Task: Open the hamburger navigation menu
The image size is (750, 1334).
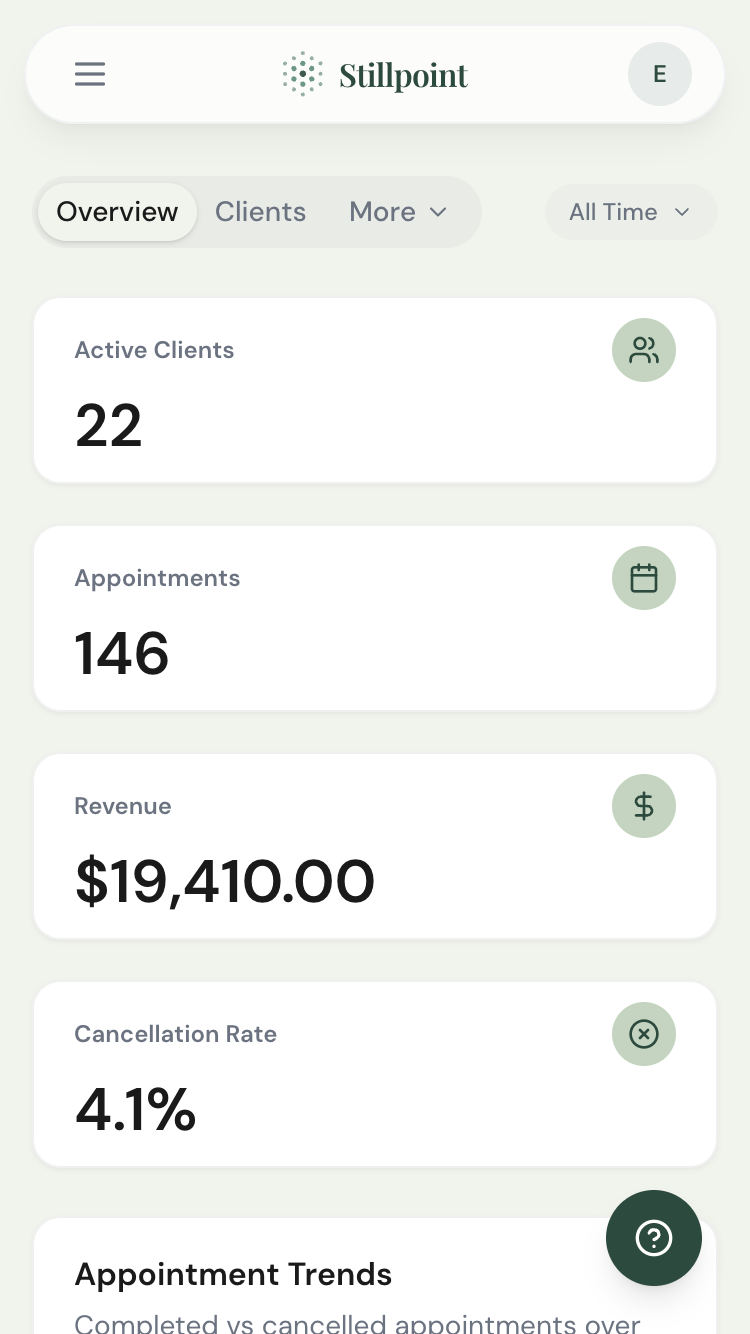Action: click(89, 74)
